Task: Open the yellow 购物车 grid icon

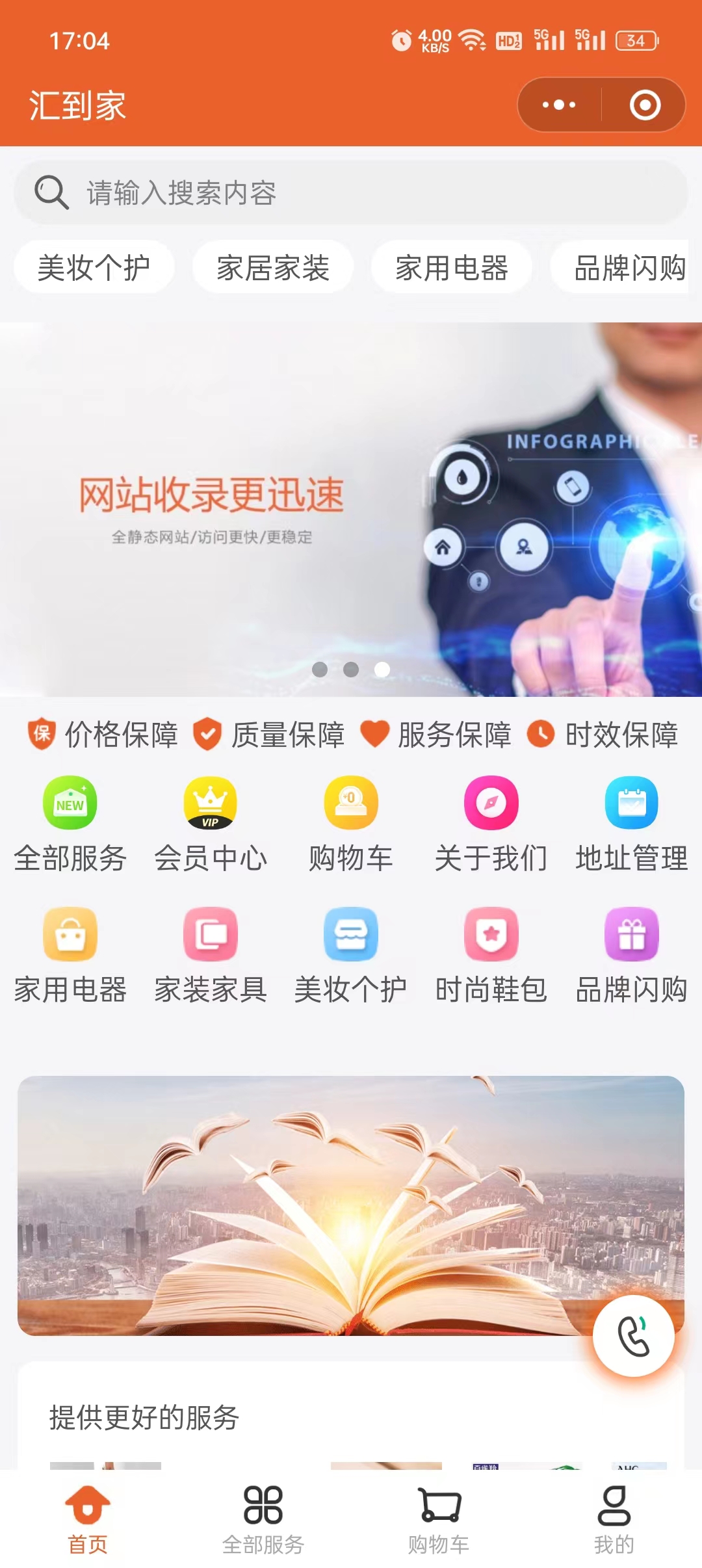Action: click(x=351, y=804)
